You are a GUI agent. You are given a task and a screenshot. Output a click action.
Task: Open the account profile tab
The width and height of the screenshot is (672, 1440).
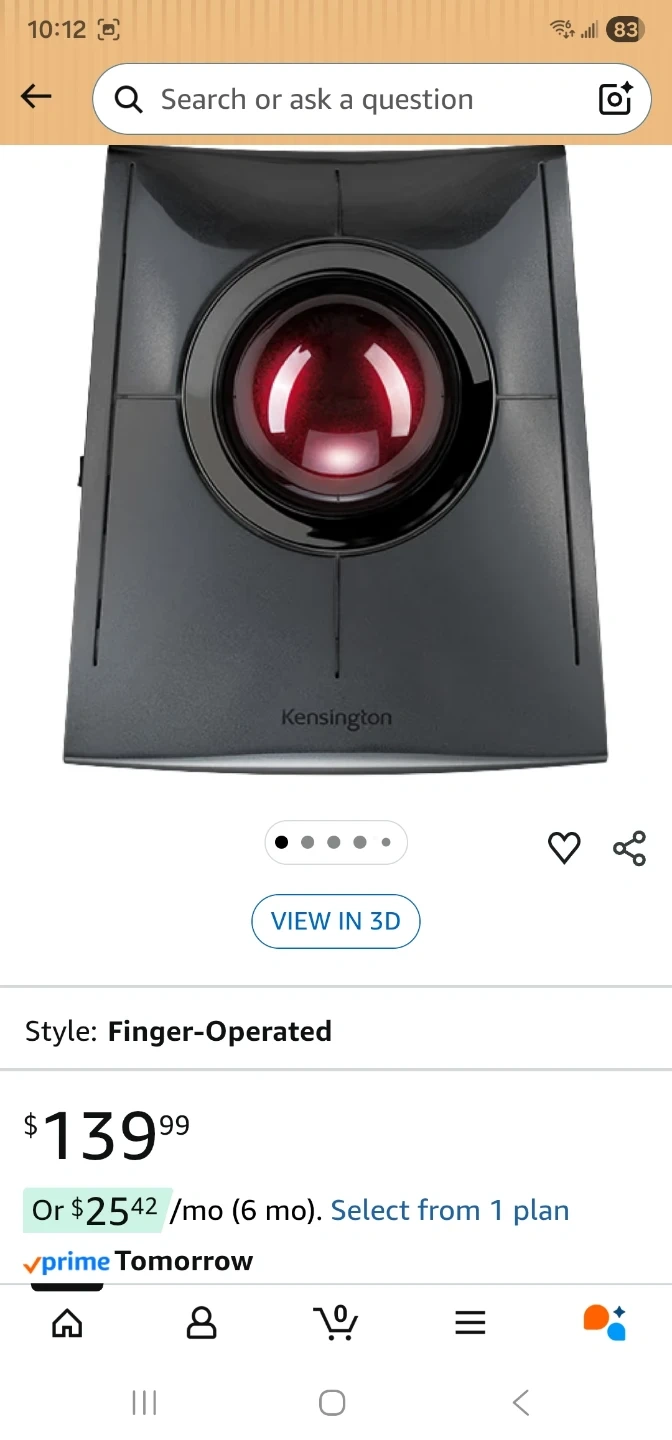click(201, 1322)
